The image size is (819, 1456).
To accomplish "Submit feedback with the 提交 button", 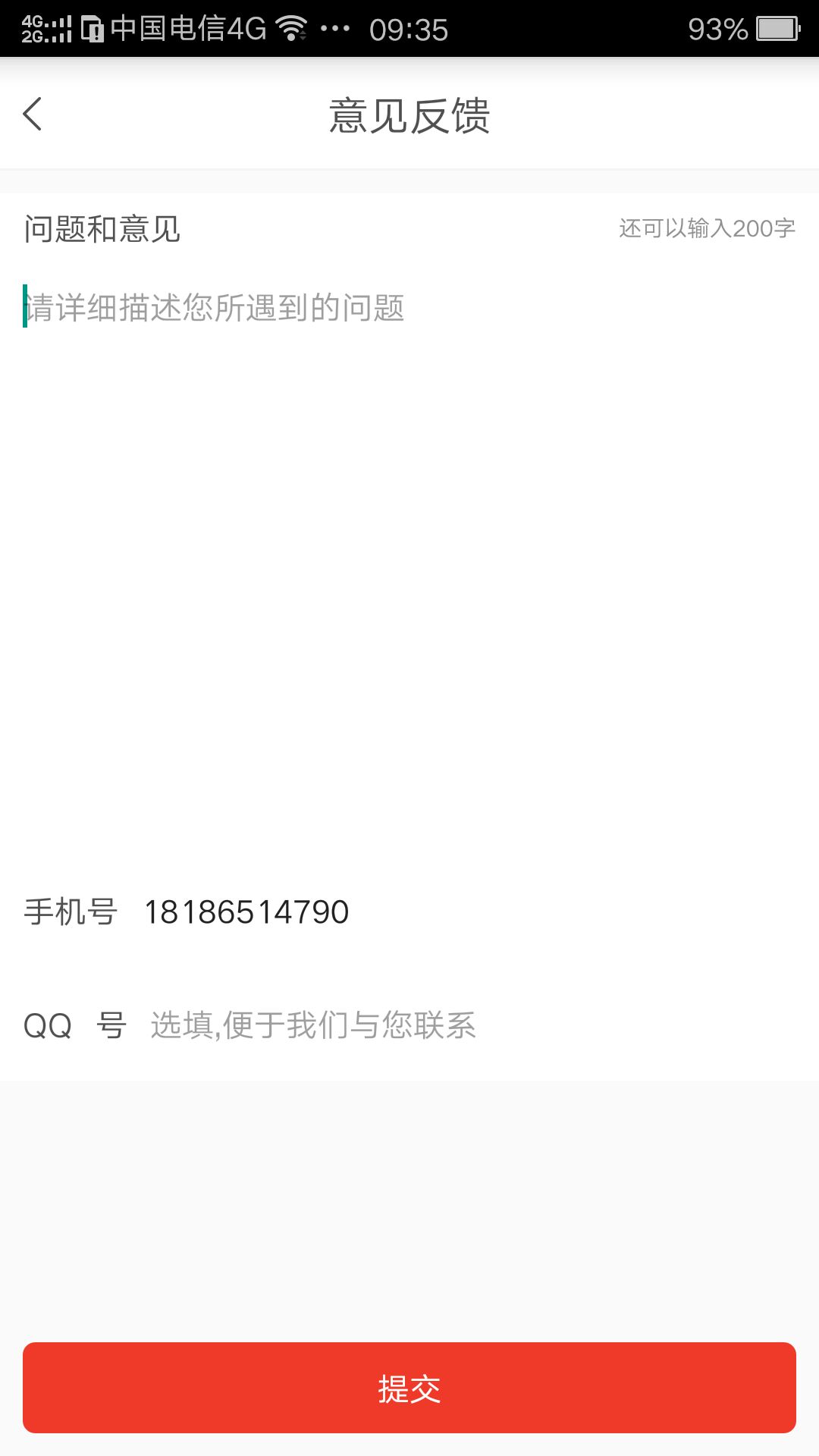I will [409, 1388].
